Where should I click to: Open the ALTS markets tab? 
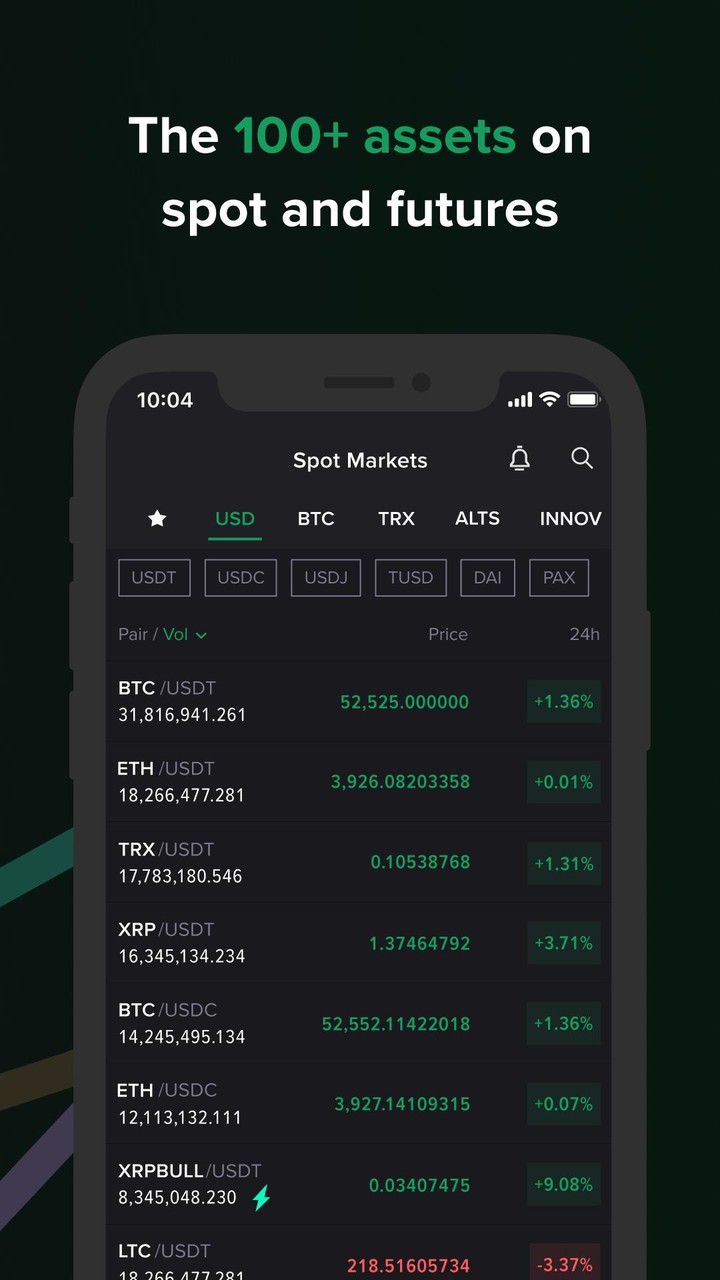tap(477, 518)
